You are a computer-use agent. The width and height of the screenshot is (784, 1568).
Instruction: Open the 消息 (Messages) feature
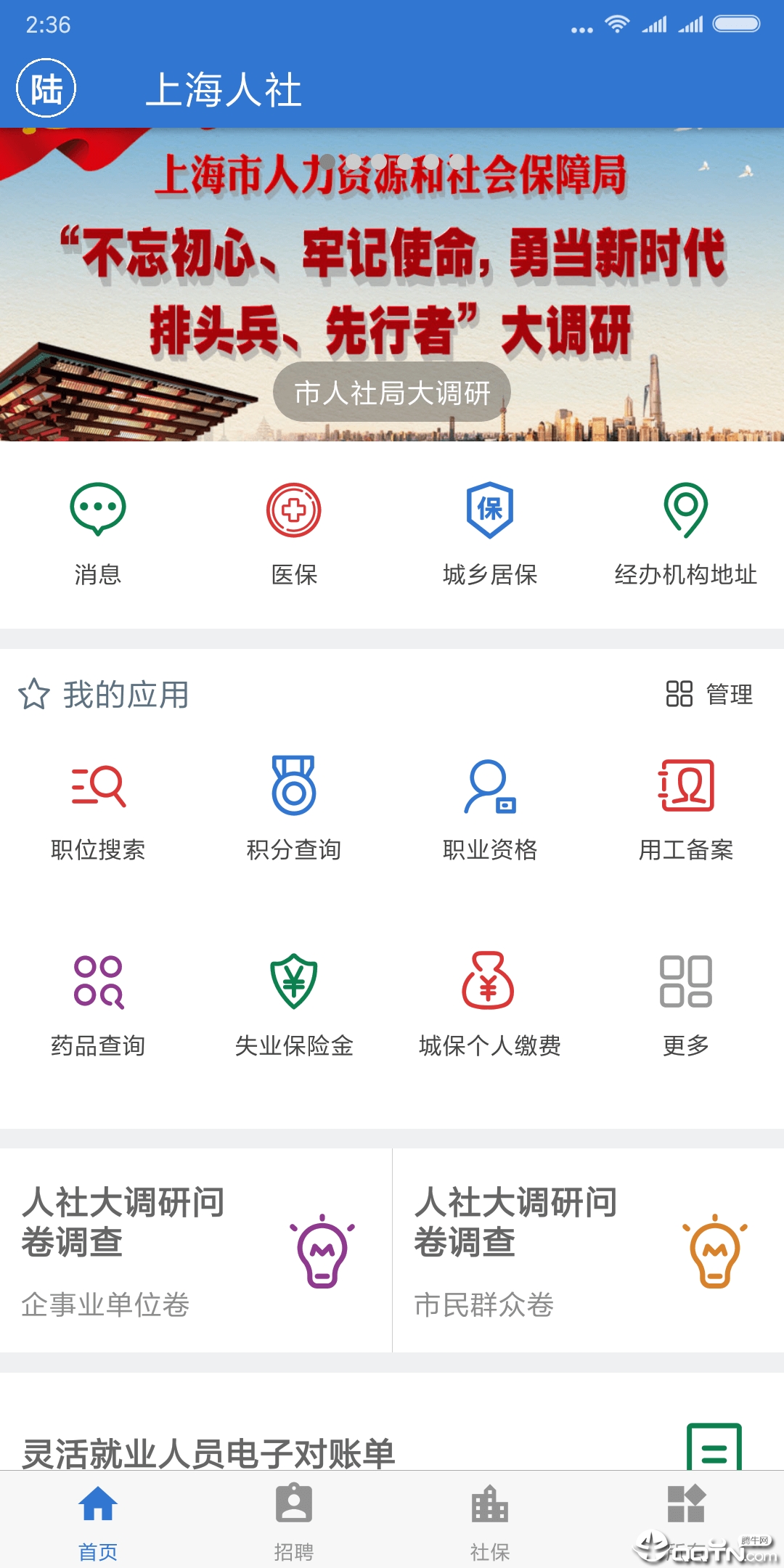point(99,530)
